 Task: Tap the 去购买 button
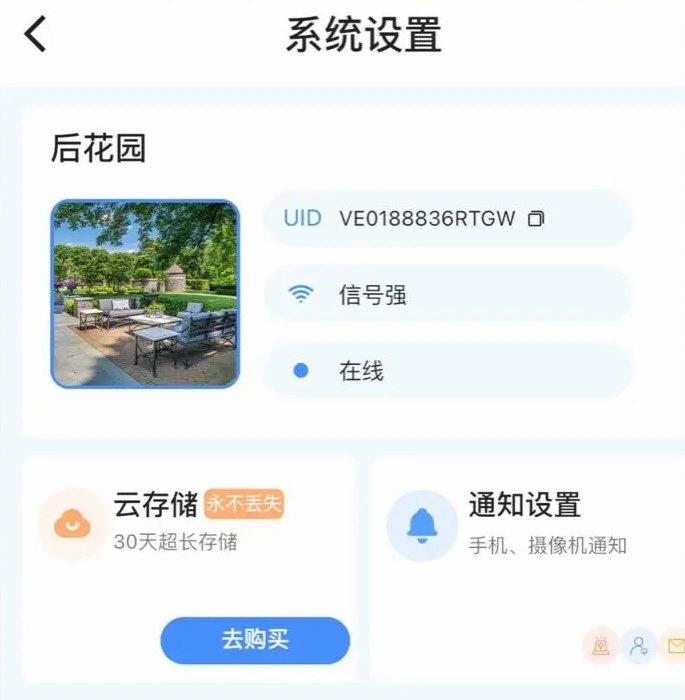click(255, 640)
